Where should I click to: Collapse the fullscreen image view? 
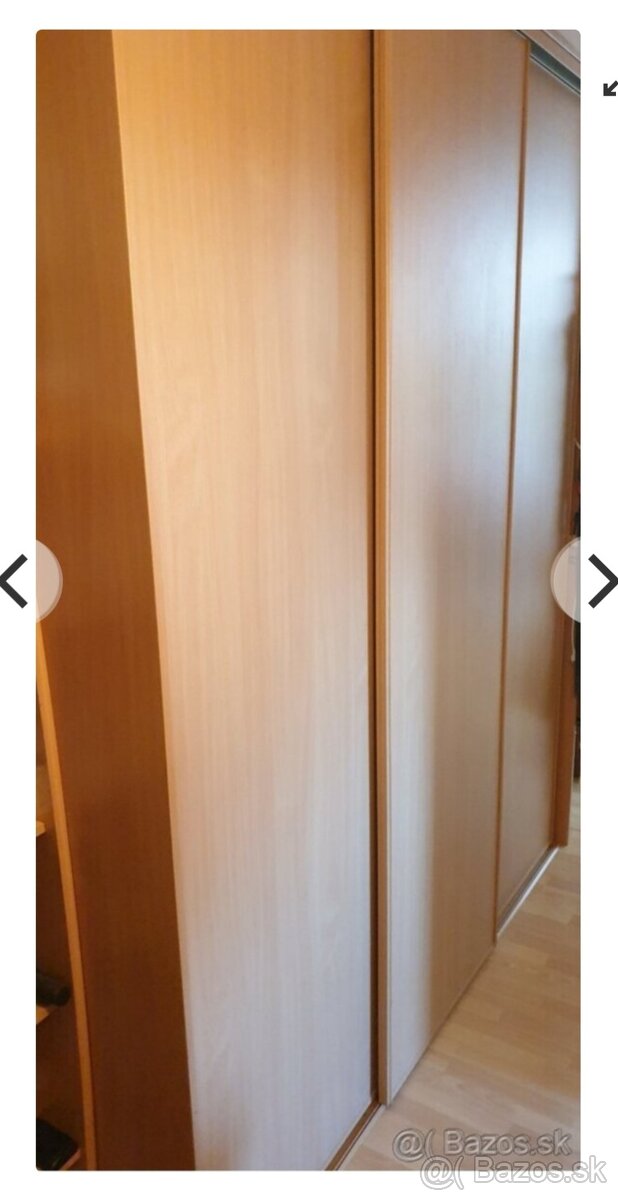(x=610, y=88)
